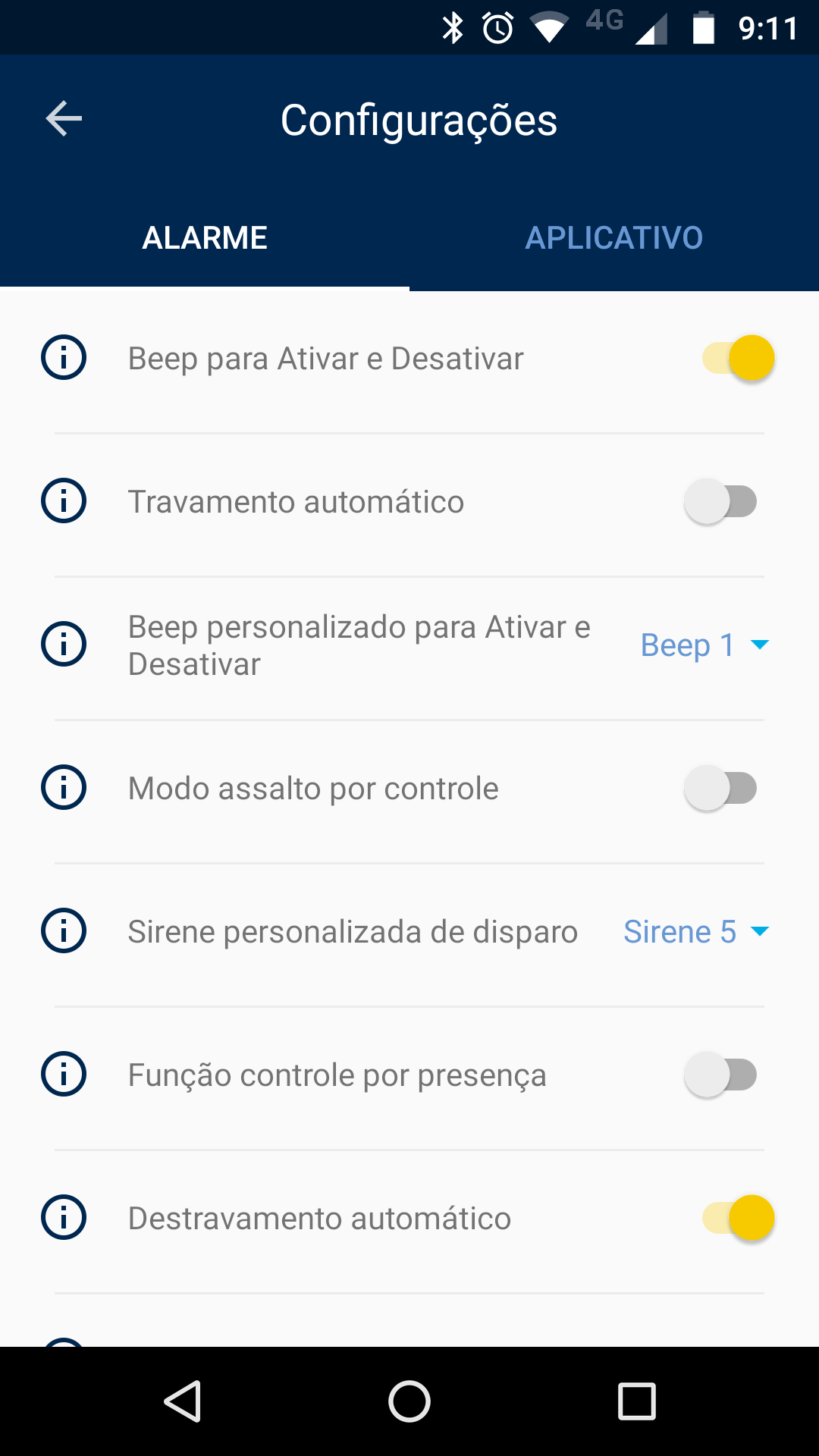Open info icon for Travamento automático
Screen dimensions: 819x1456
pos(64,500)
